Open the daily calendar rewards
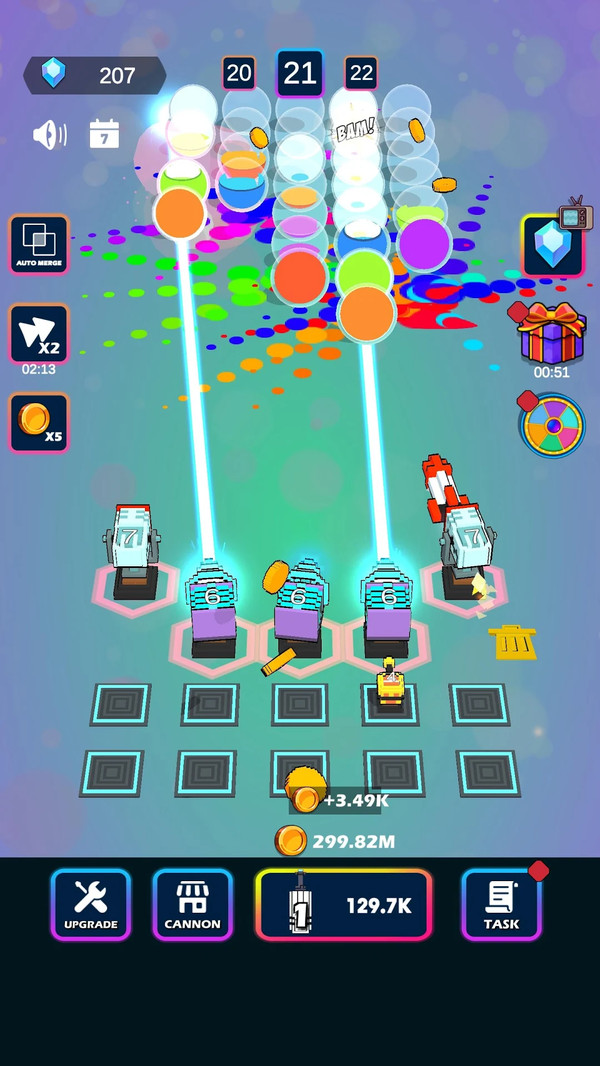Screen dimensions: 600x1066 [104, 134]
